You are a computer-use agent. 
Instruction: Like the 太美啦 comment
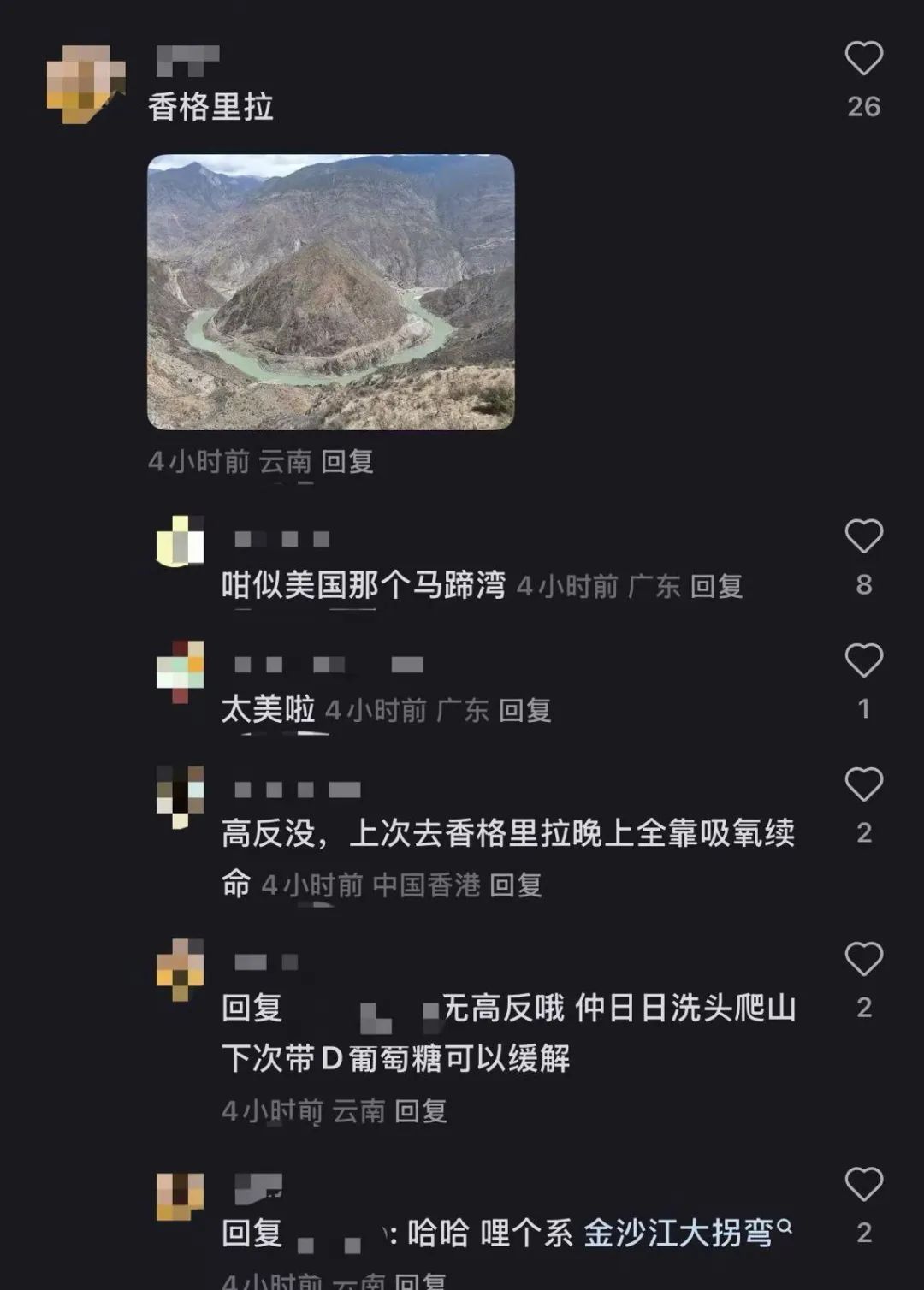point(863,661)
